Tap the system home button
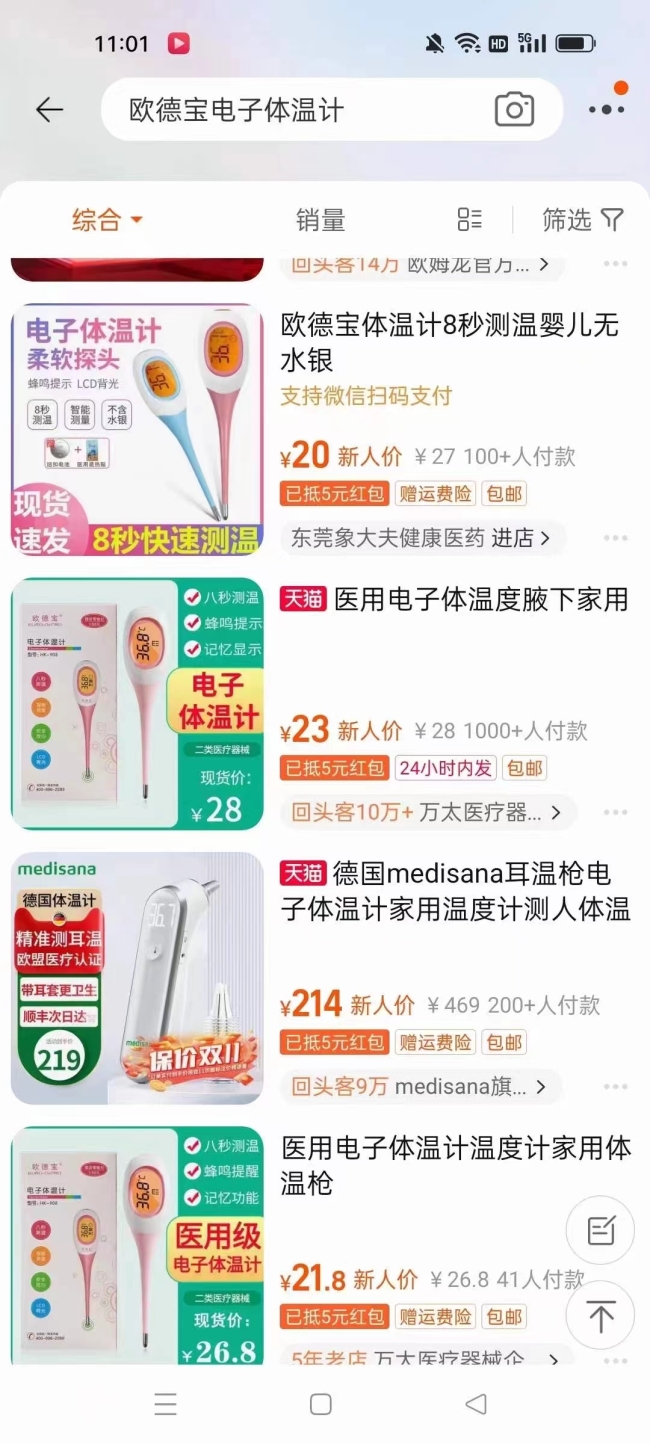Image resolution: width=650 pixels, height=1444 pixels. coord(321,1404)
